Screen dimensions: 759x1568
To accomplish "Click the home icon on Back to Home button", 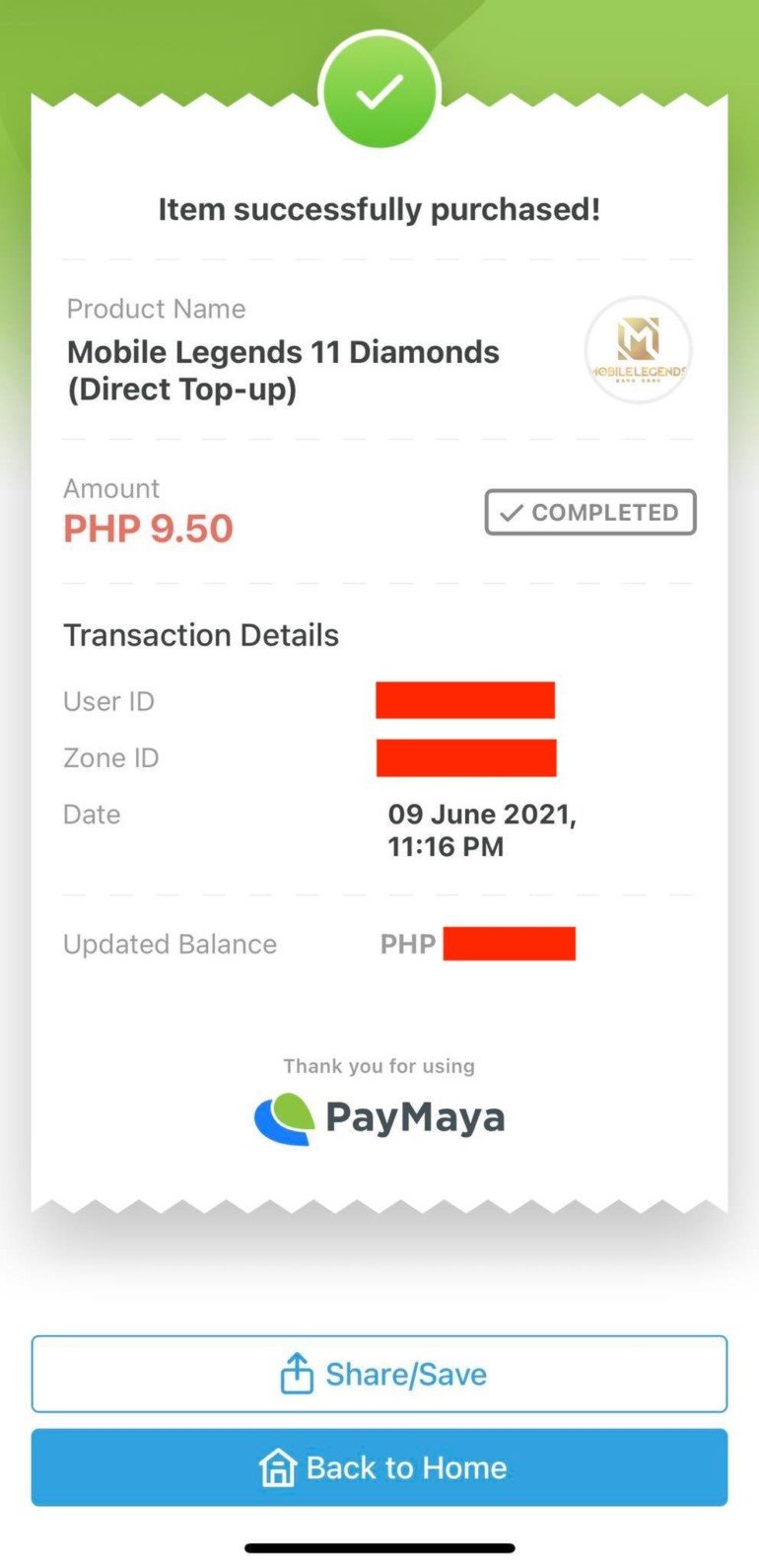I will pyautogui.click(x=279, y=1467).
